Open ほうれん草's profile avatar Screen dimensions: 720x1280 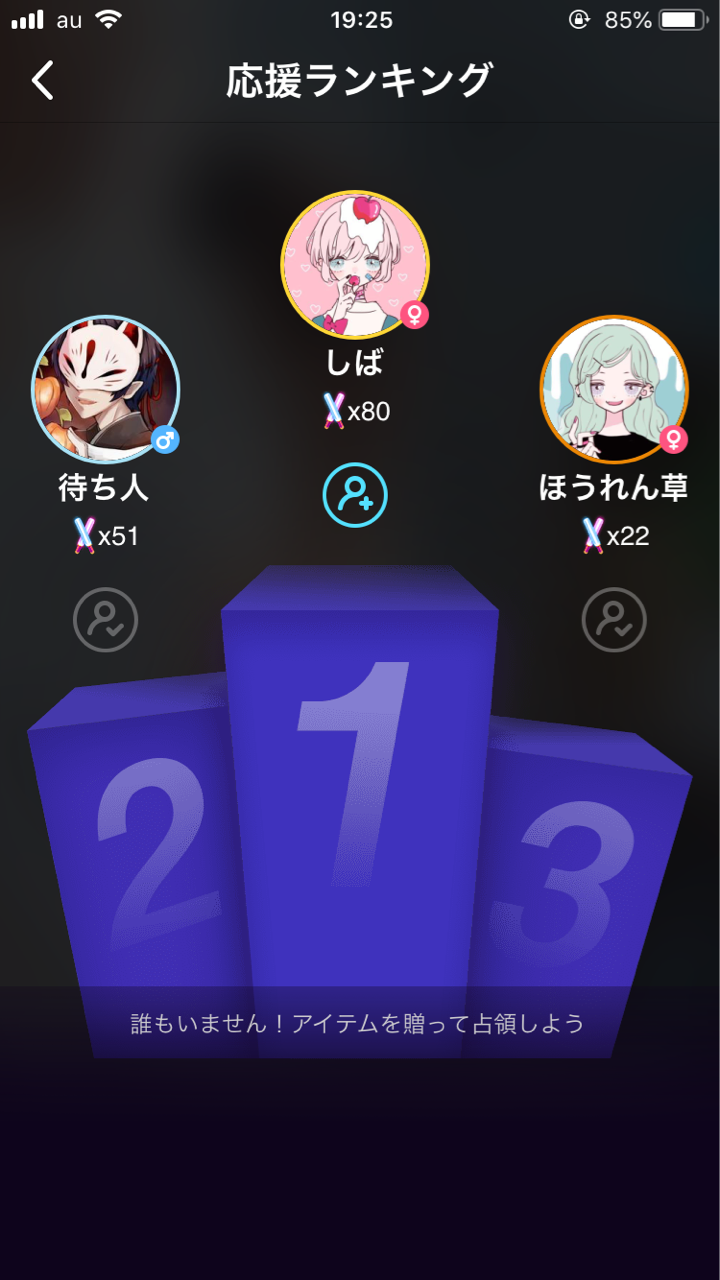pos(614,390)
